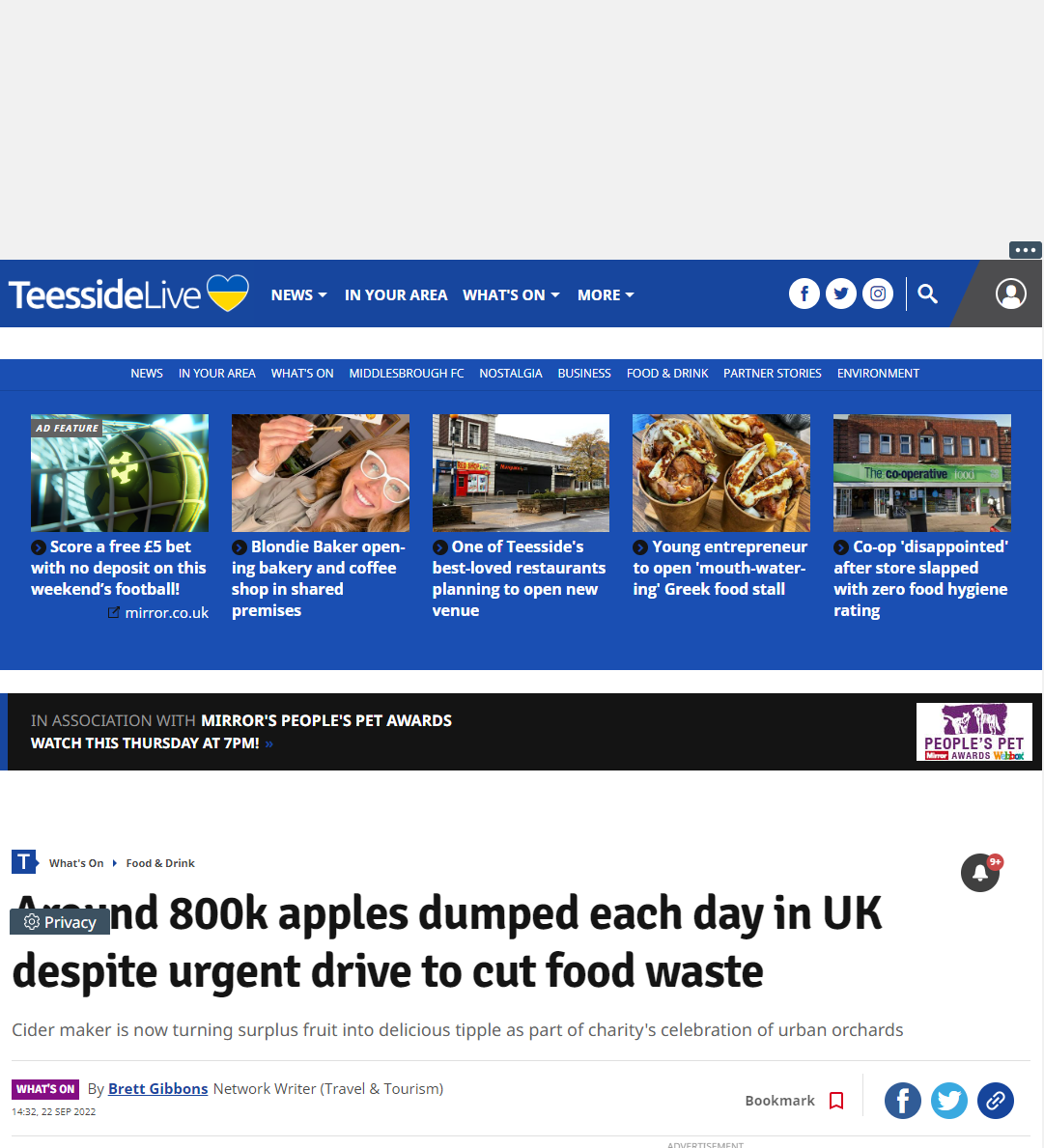View author Brett Gibbons profile
The width and height of the screenshot is (1044, 1148).
(158, 1089)
